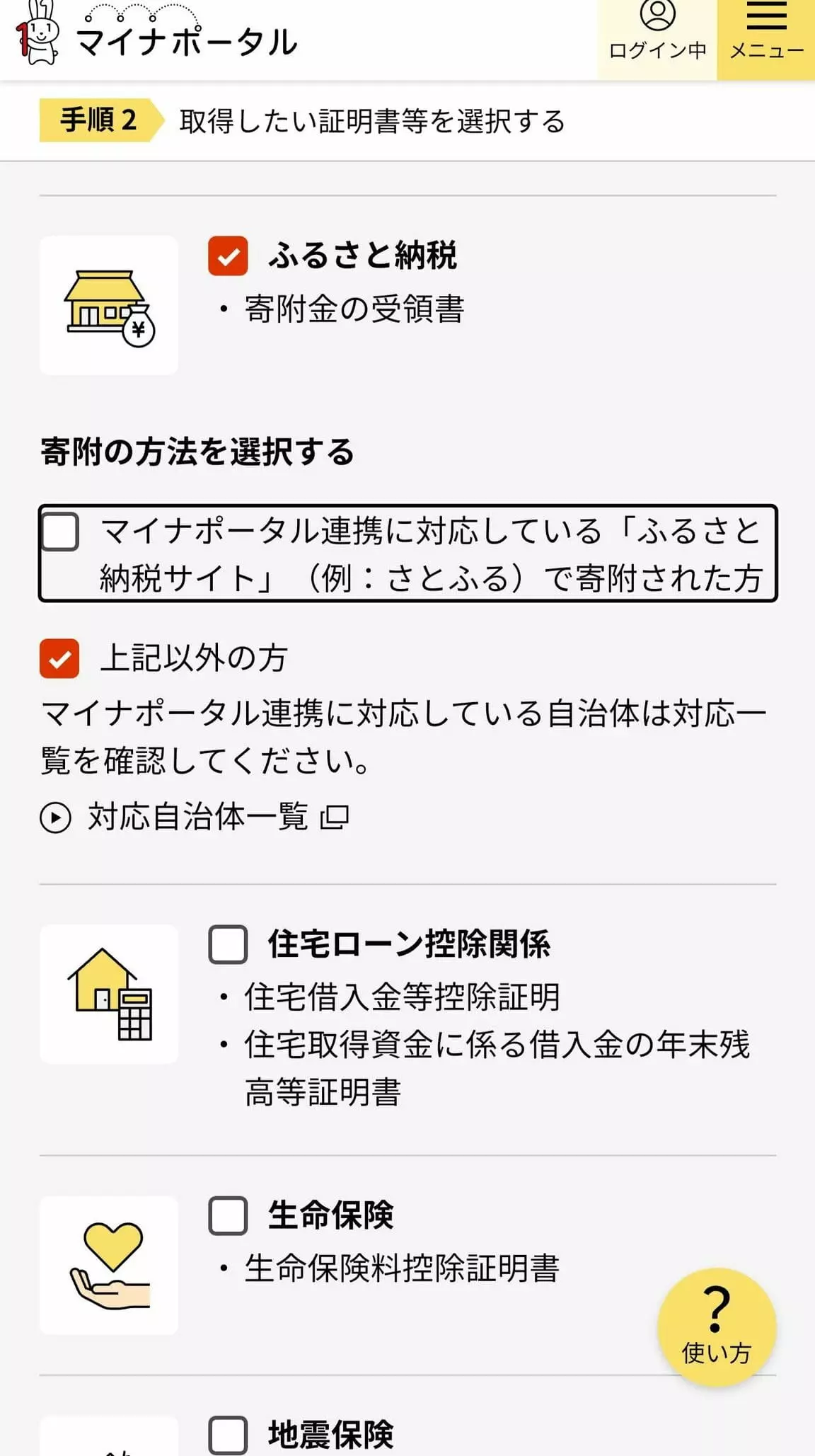Uncheck the ふるさと納税 checkbox
Viewport: 815px width, 1456px height.
(228, 256)
